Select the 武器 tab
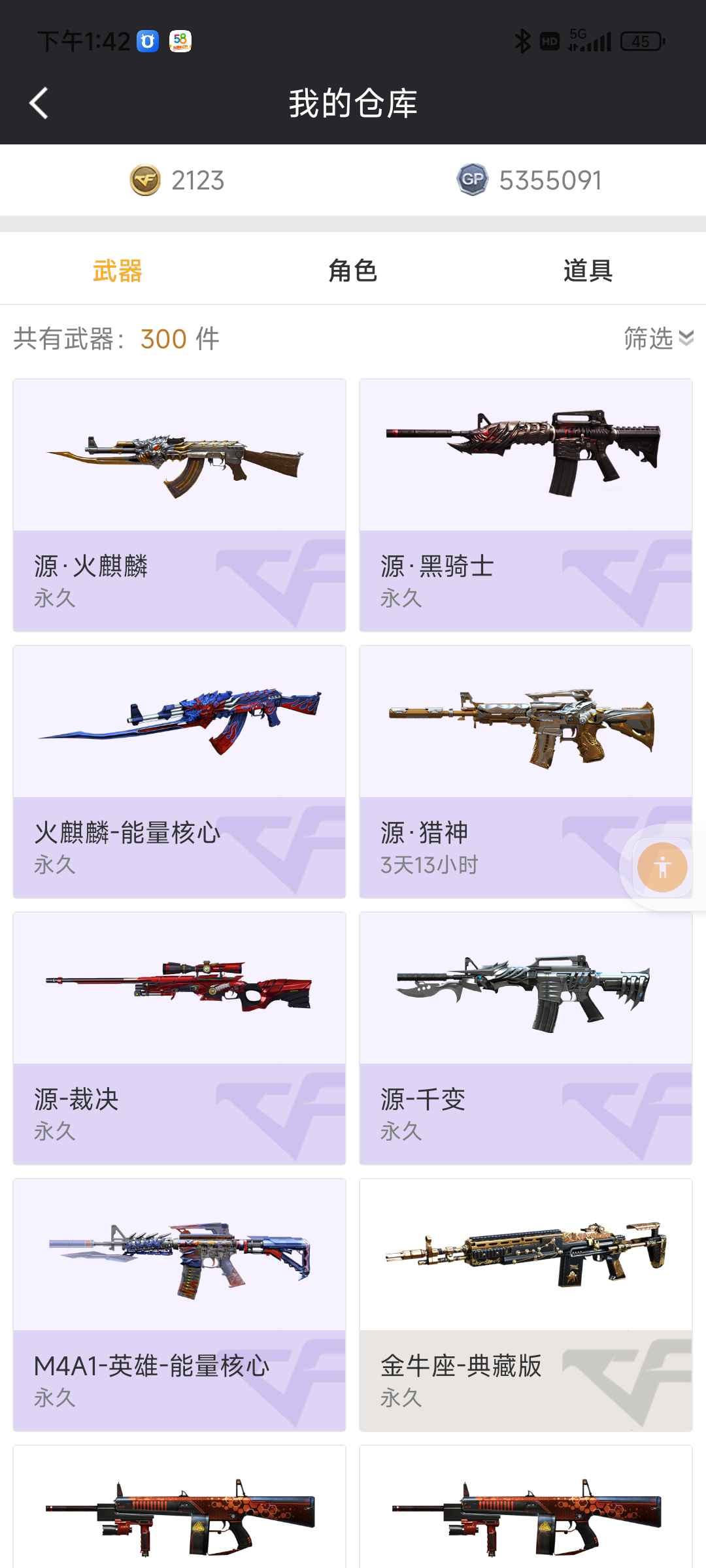 [118, 270]
